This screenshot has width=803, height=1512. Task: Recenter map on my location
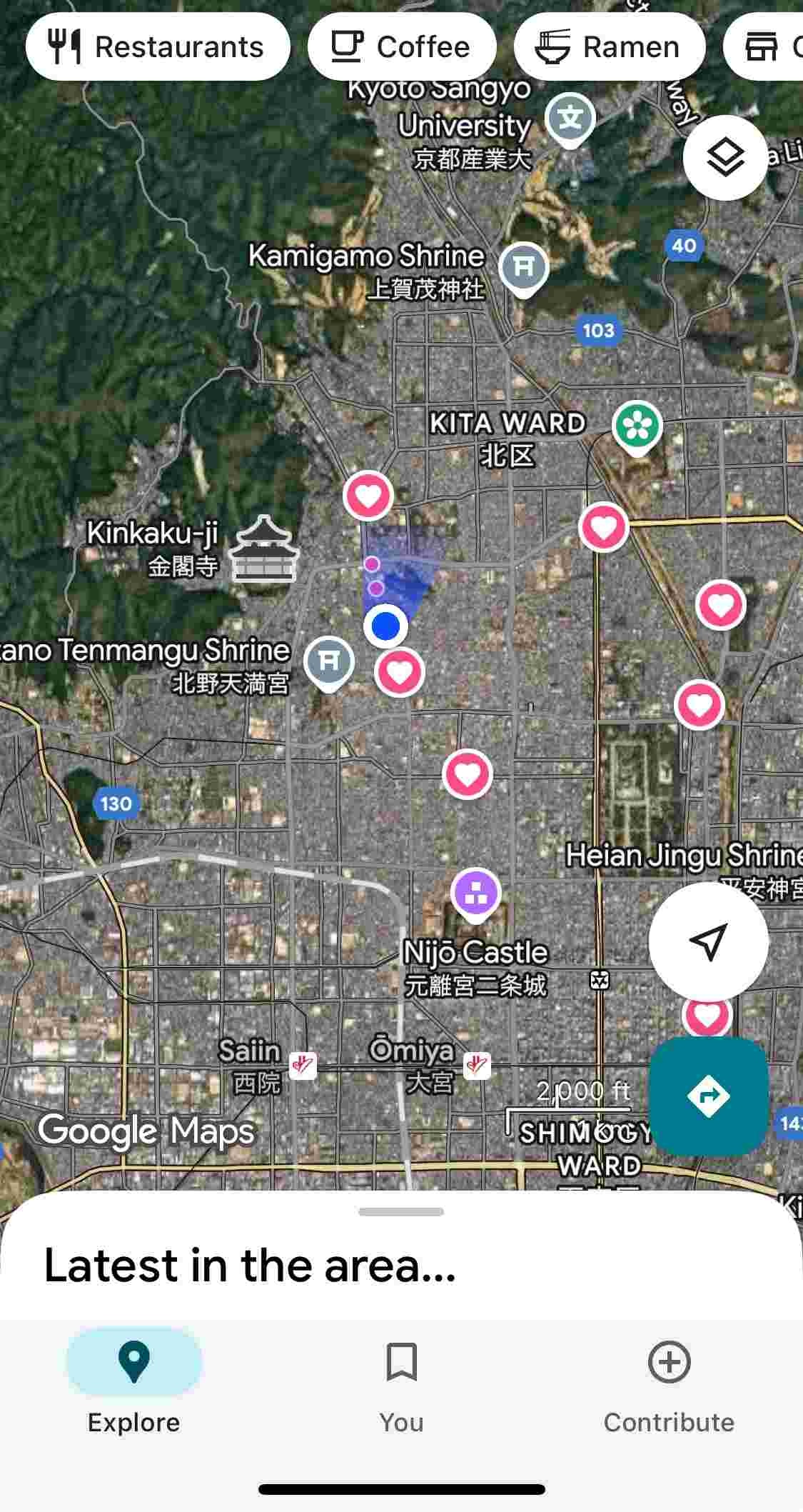tap(708, 942)
